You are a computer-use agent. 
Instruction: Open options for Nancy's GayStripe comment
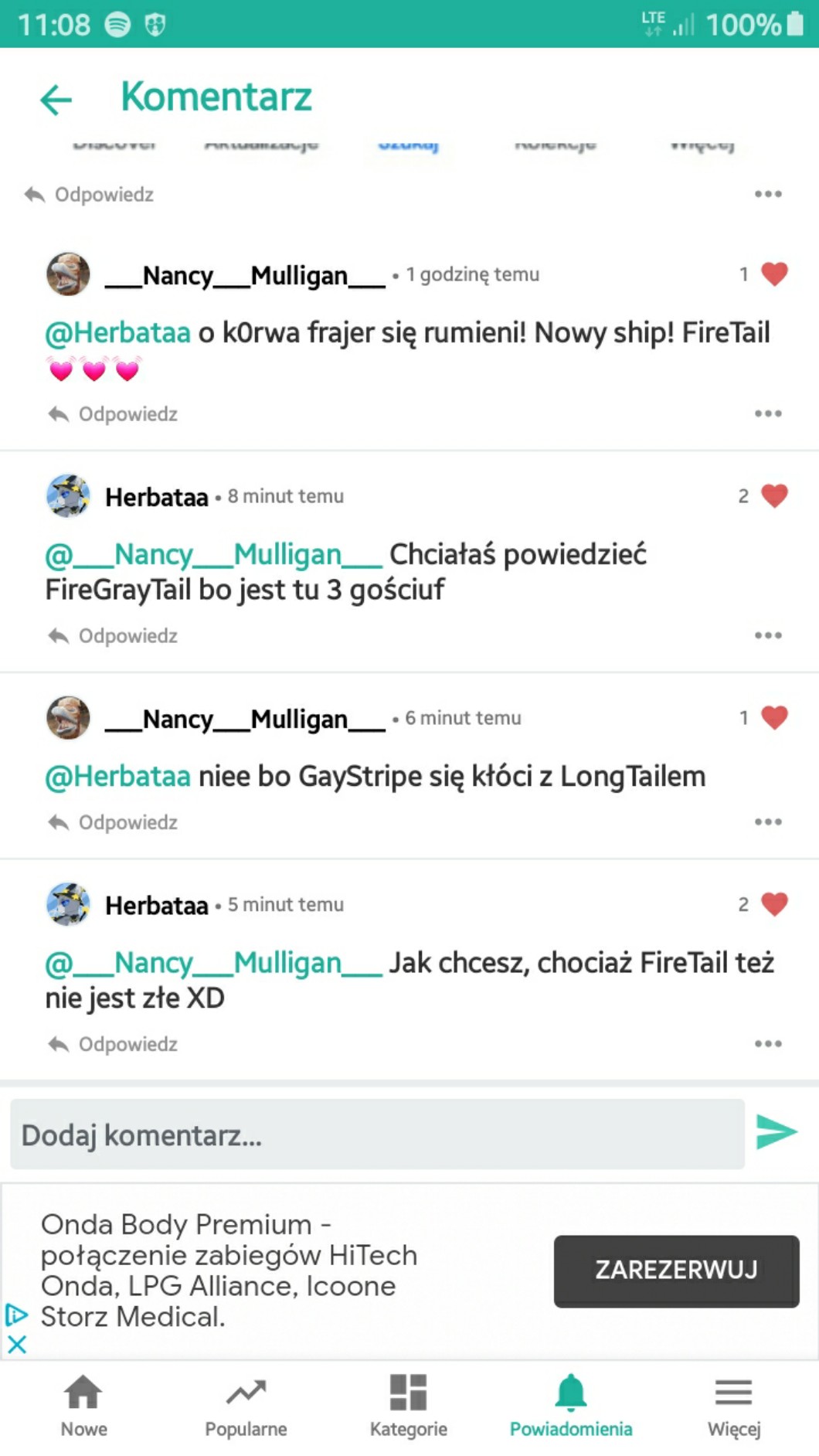point(768,822)
